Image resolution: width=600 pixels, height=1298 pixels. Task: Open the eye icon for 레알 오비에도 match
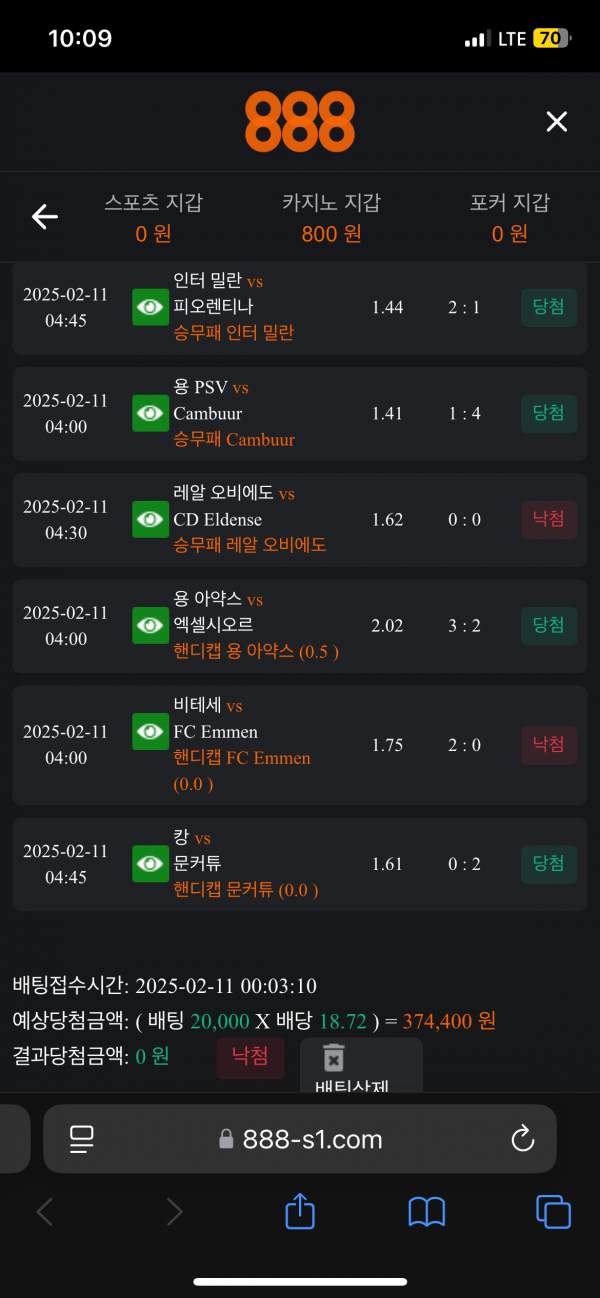point(150,519)
